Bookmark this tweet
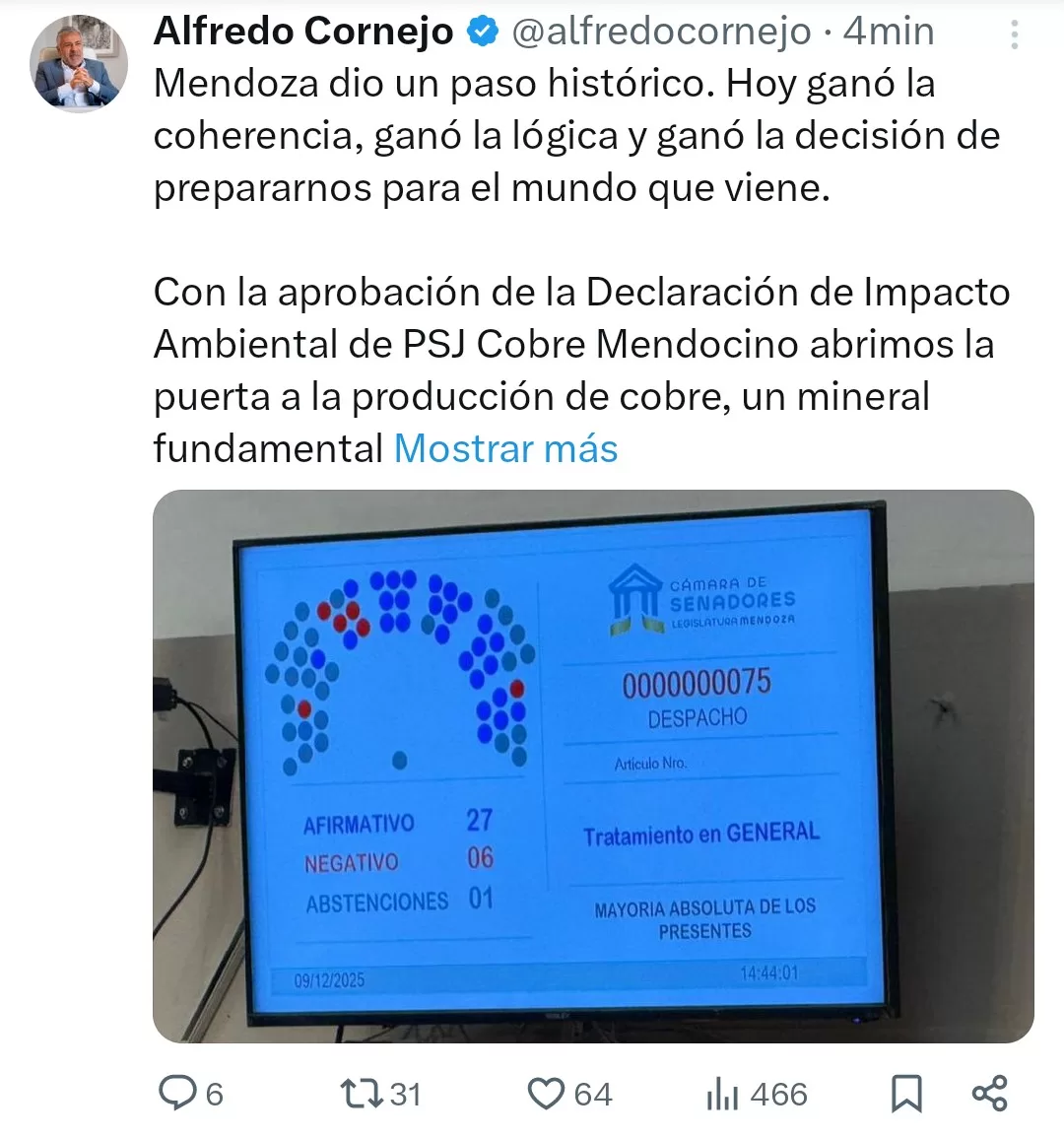Image resolution: width=1064 pixels, height=1137 pixels. click(906, 1093)
